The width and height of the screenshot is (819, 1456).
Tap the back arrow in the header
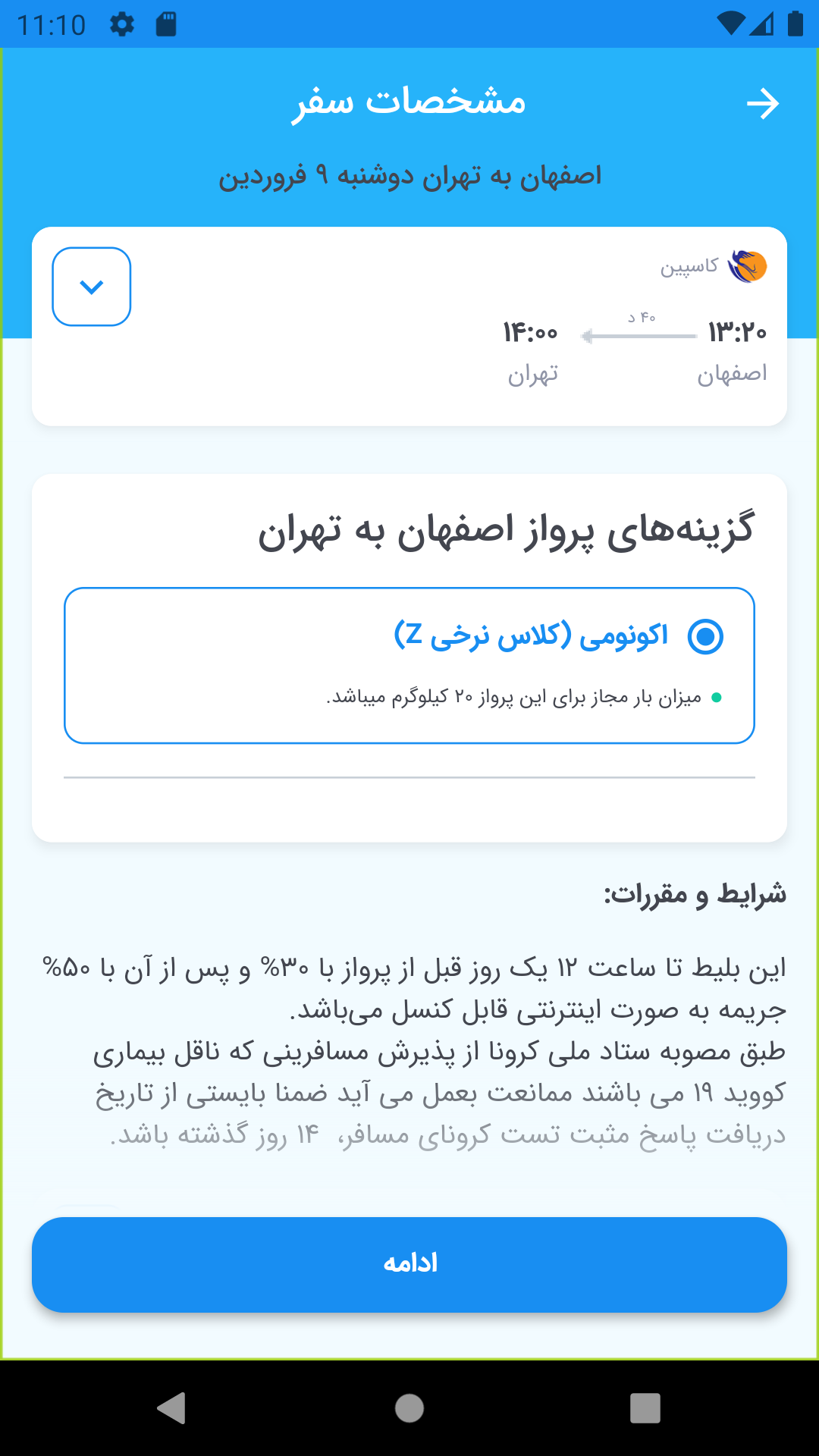[762, 104]
